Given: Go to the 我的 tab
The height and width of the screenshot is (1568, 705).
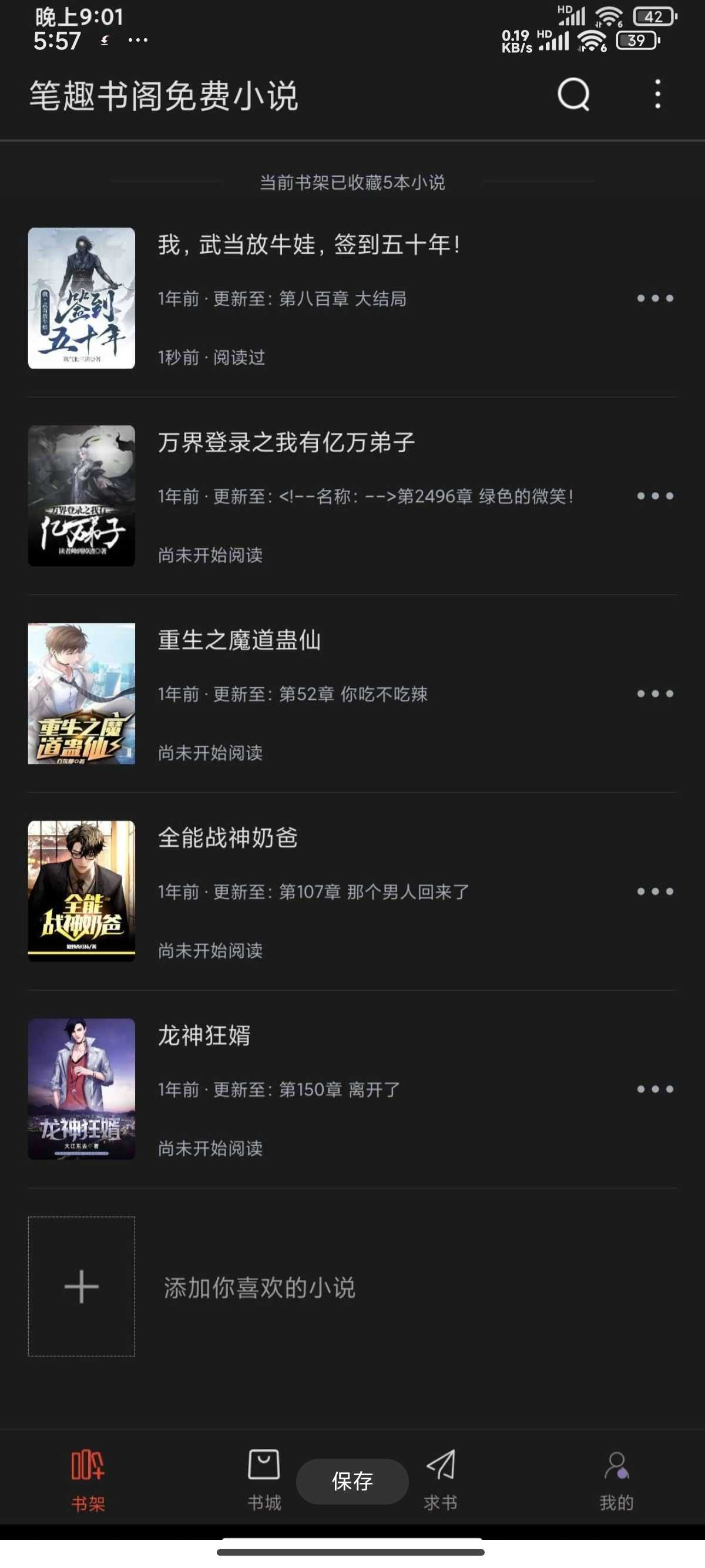Looking at the screenshot, I should [617, 1480].
